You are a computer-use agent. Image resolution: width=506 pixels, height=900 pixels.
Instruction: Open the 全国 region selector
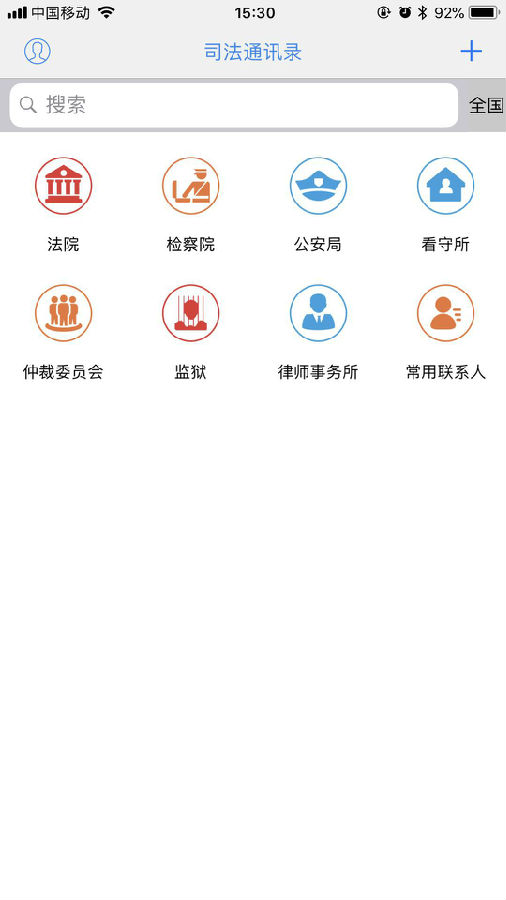click(x=486, y=105)
